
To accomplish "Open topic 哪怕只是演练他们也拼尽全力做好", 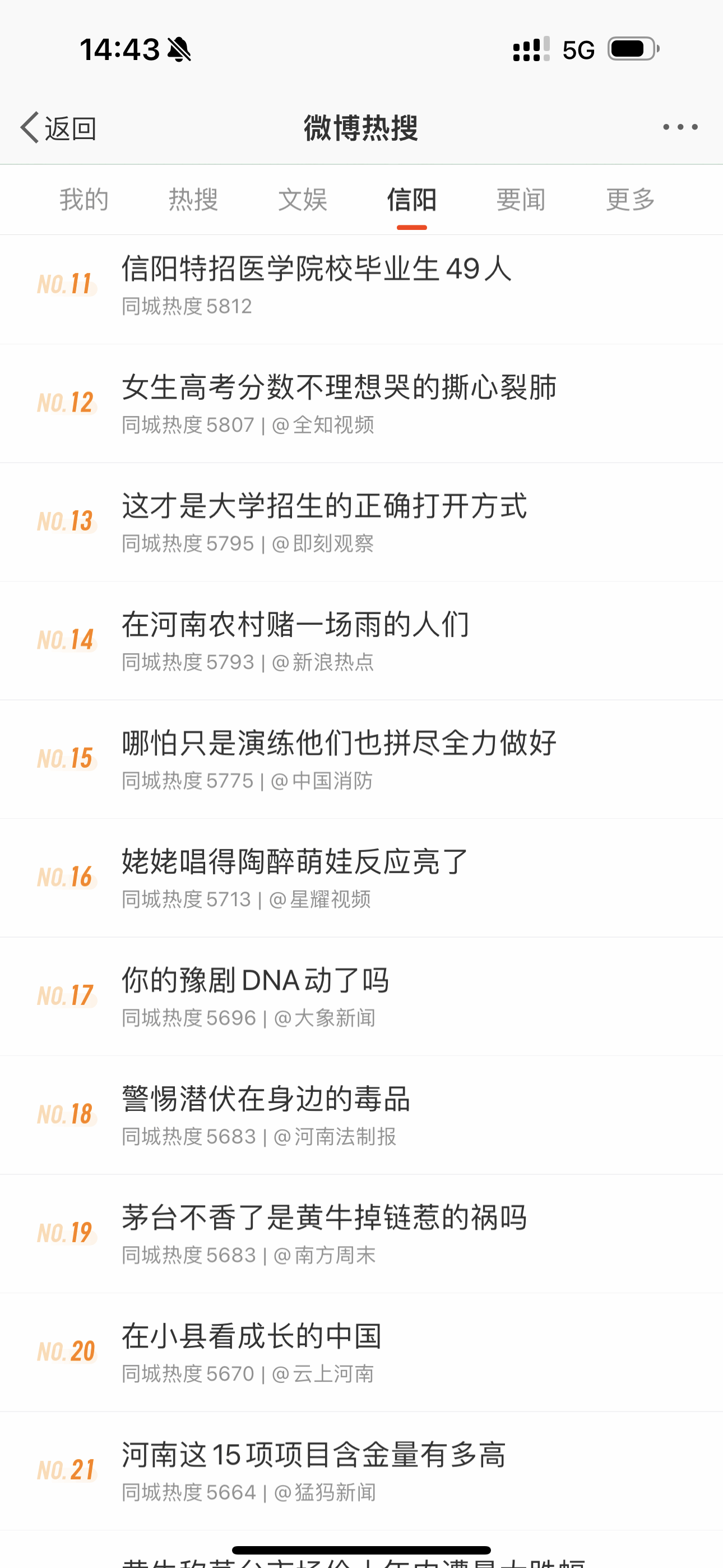I will click(x=361, y=760).
